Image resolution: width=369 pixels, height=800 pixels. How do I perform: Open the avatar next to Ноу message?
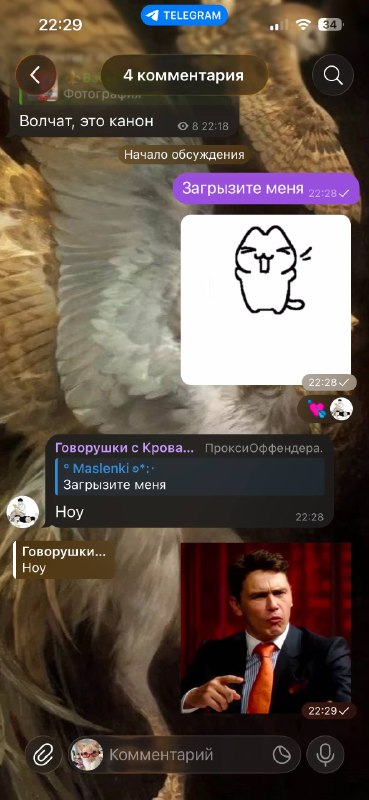[23, 512]
